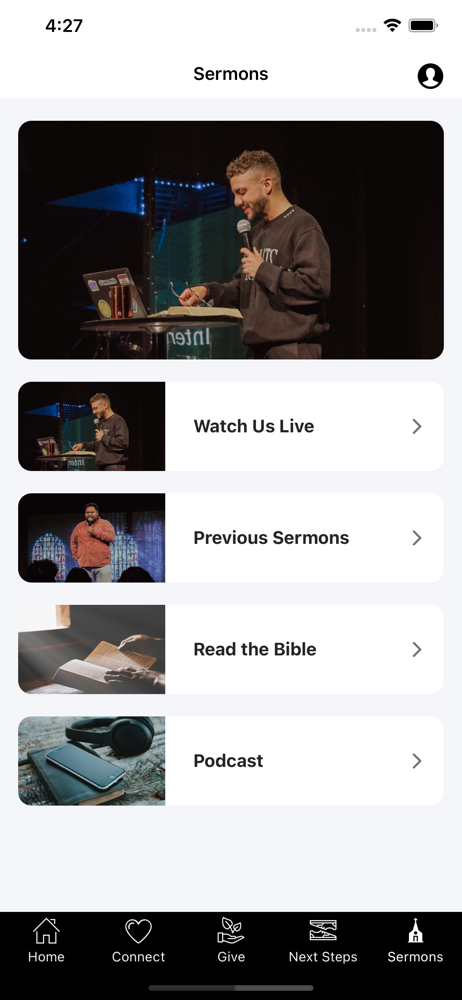Open Watch Us Live
462x1000 pixels.
tap(231, 426)
